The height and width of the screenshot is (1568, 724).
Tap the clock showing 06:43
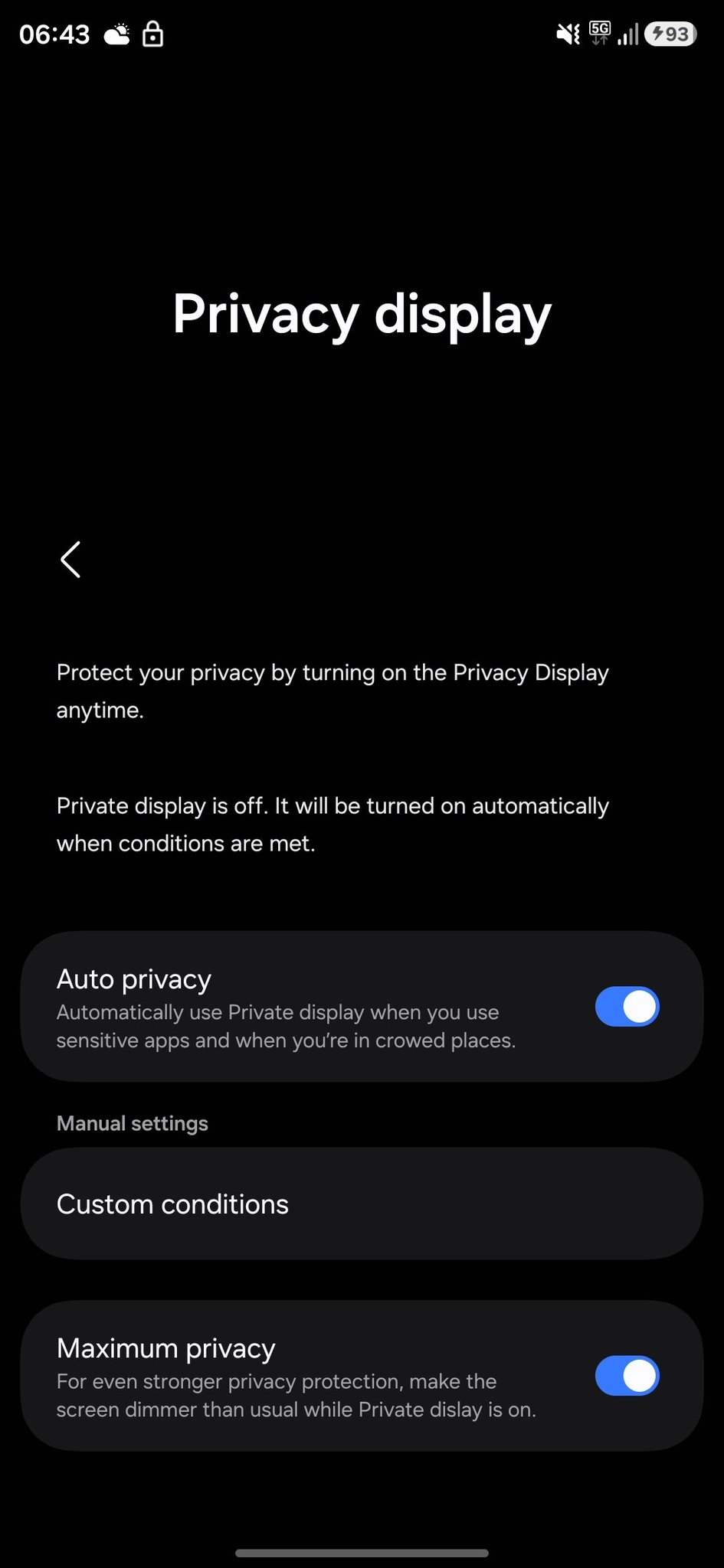[x=54, y=34]
